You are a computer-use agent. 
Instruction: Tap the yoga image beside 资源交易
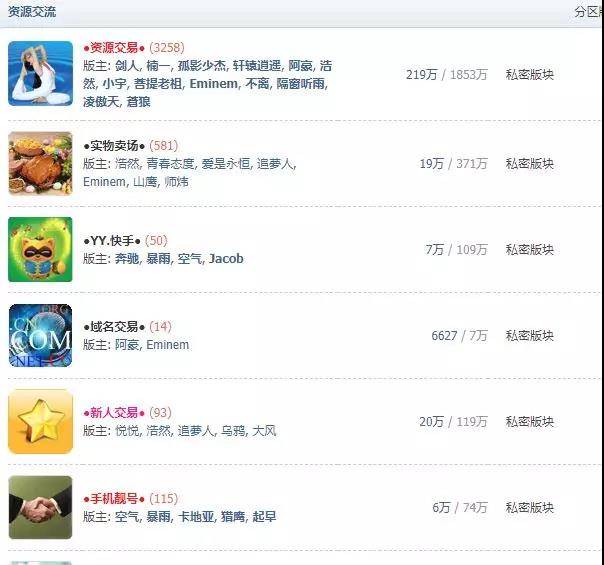[x=40, y=73]
